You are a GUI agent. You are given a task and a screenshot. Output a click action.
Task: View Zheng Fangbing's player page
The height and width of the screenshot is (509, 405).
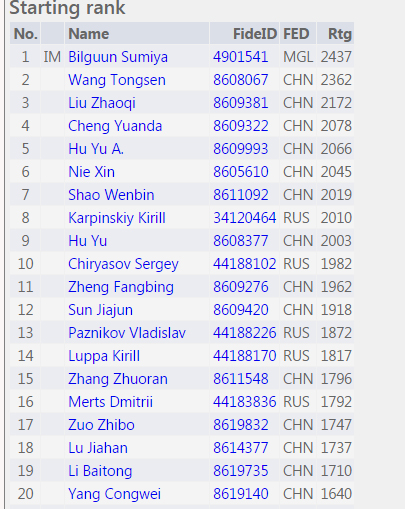(x=121, y=287)
